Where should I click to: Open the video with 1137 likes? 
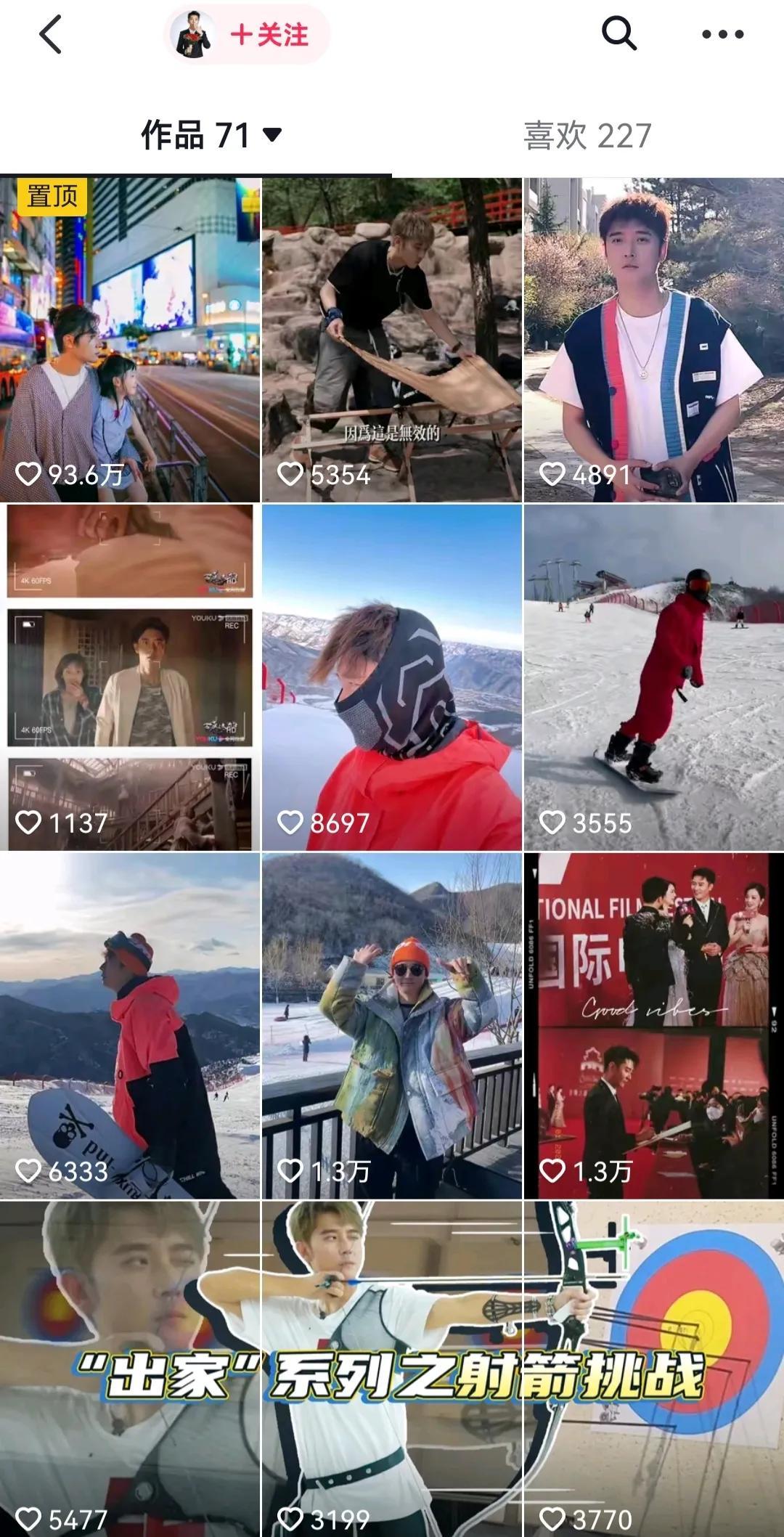tap(130, 677)
